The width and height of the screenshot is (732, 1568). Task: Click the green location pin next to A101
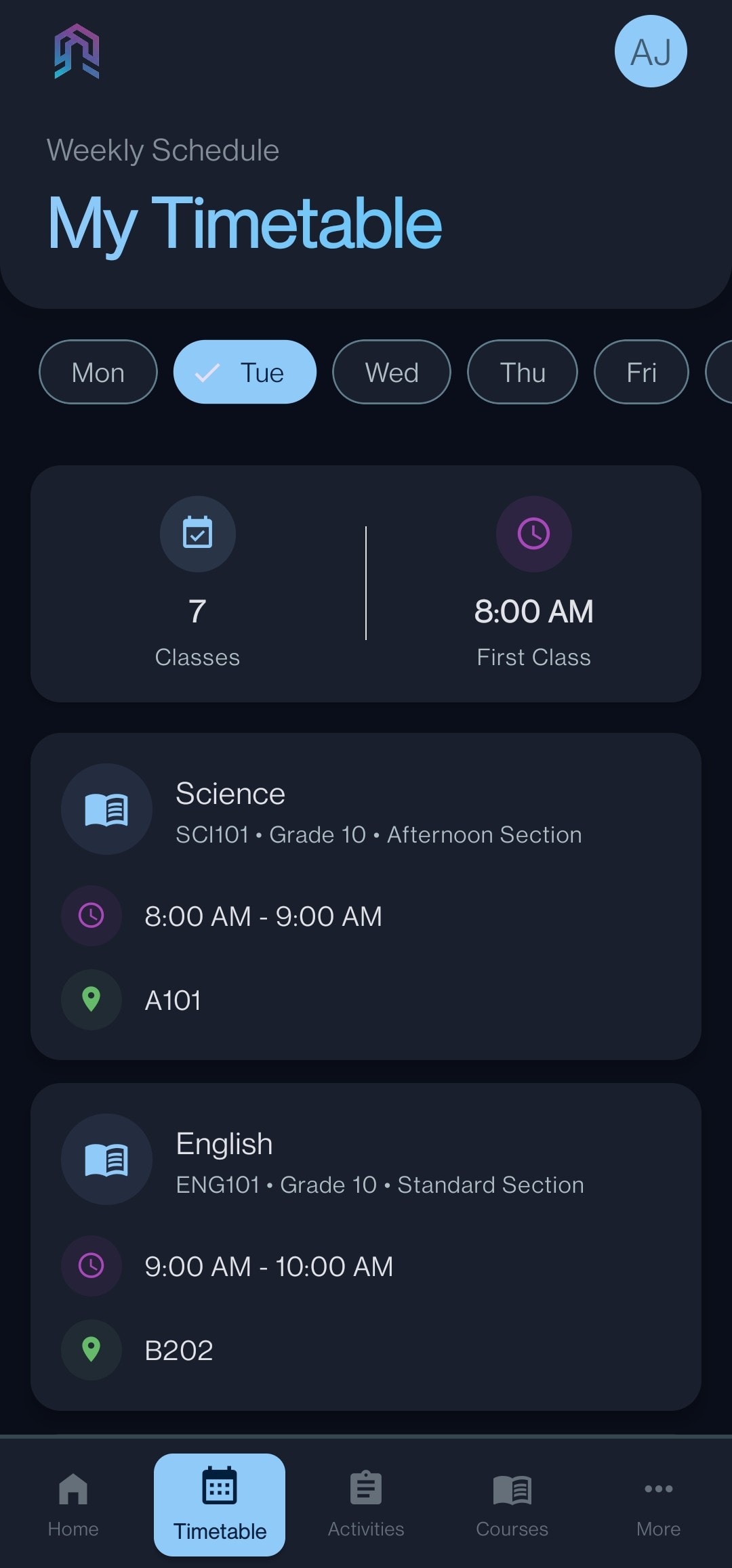(x=91, y=999)
